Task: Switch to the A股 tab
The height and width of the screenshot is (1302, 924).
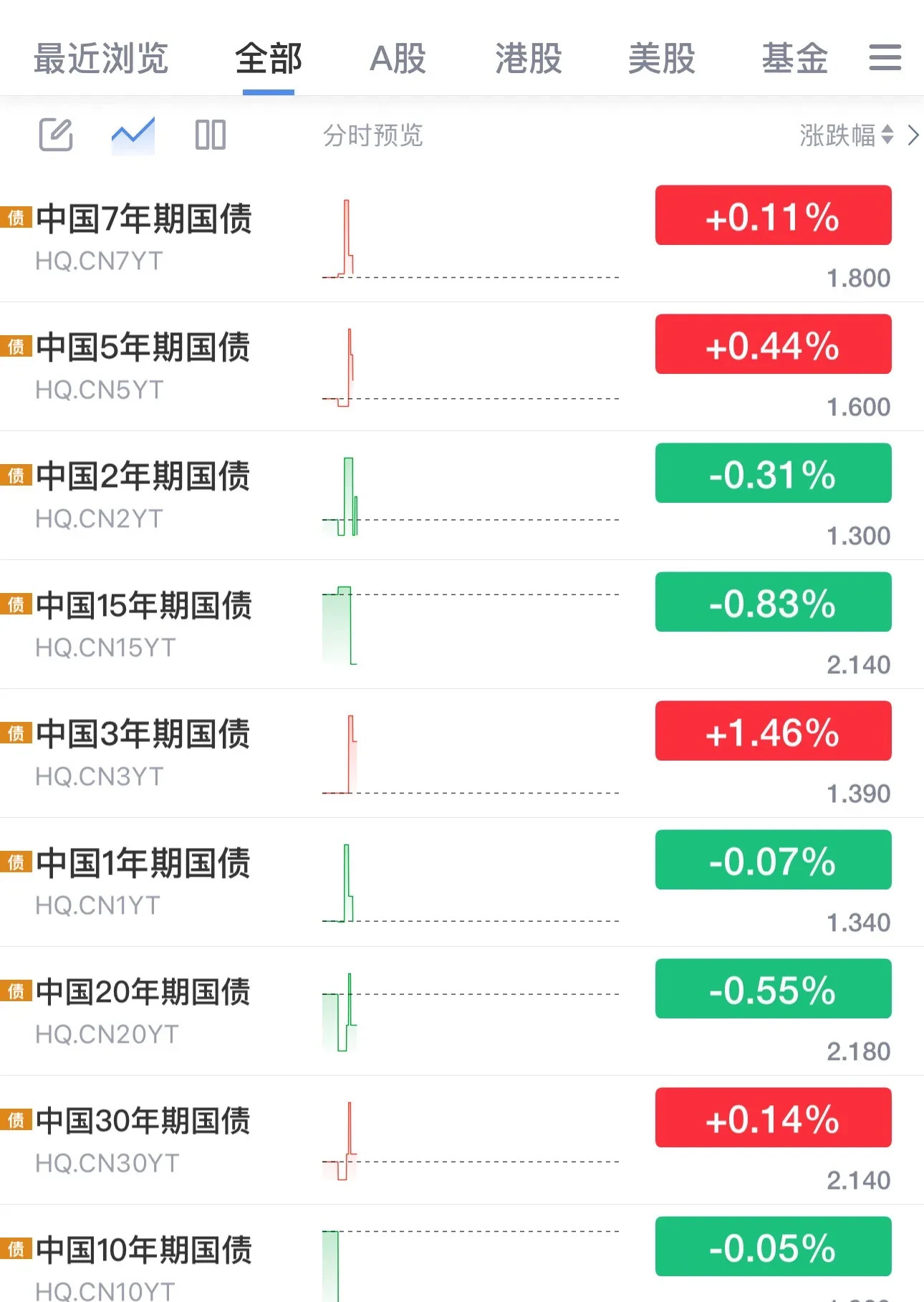Action: click(396, 59)
